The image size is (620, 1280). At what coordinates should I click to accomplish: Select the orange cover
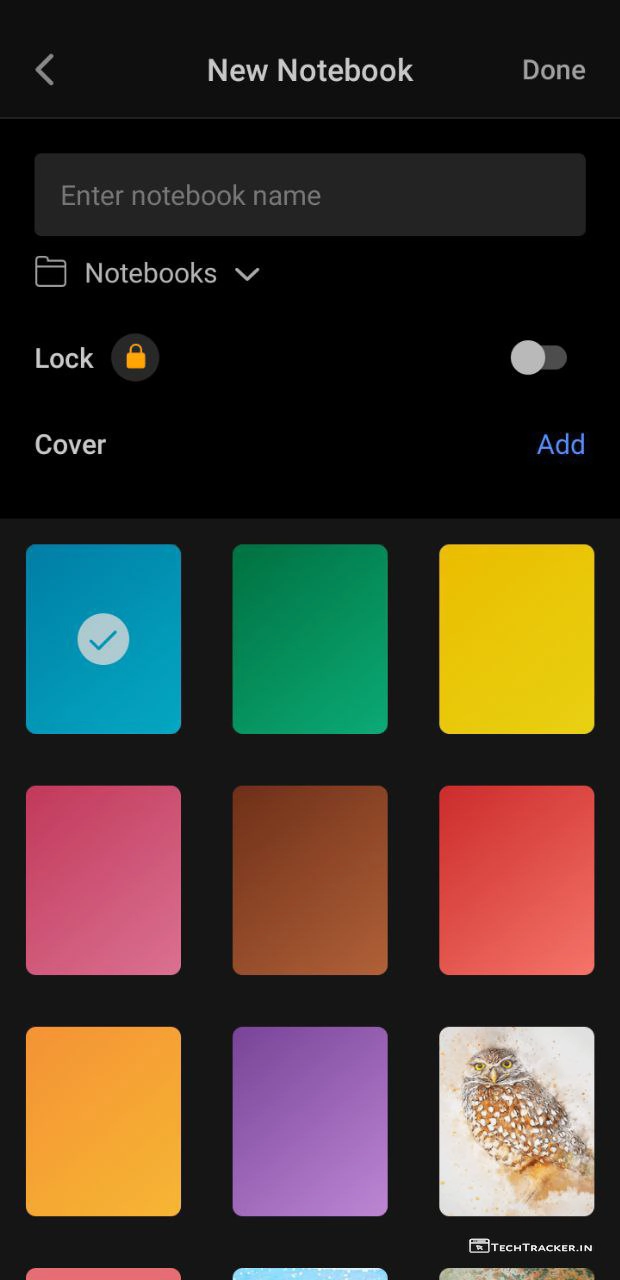tap(103, 1121)
